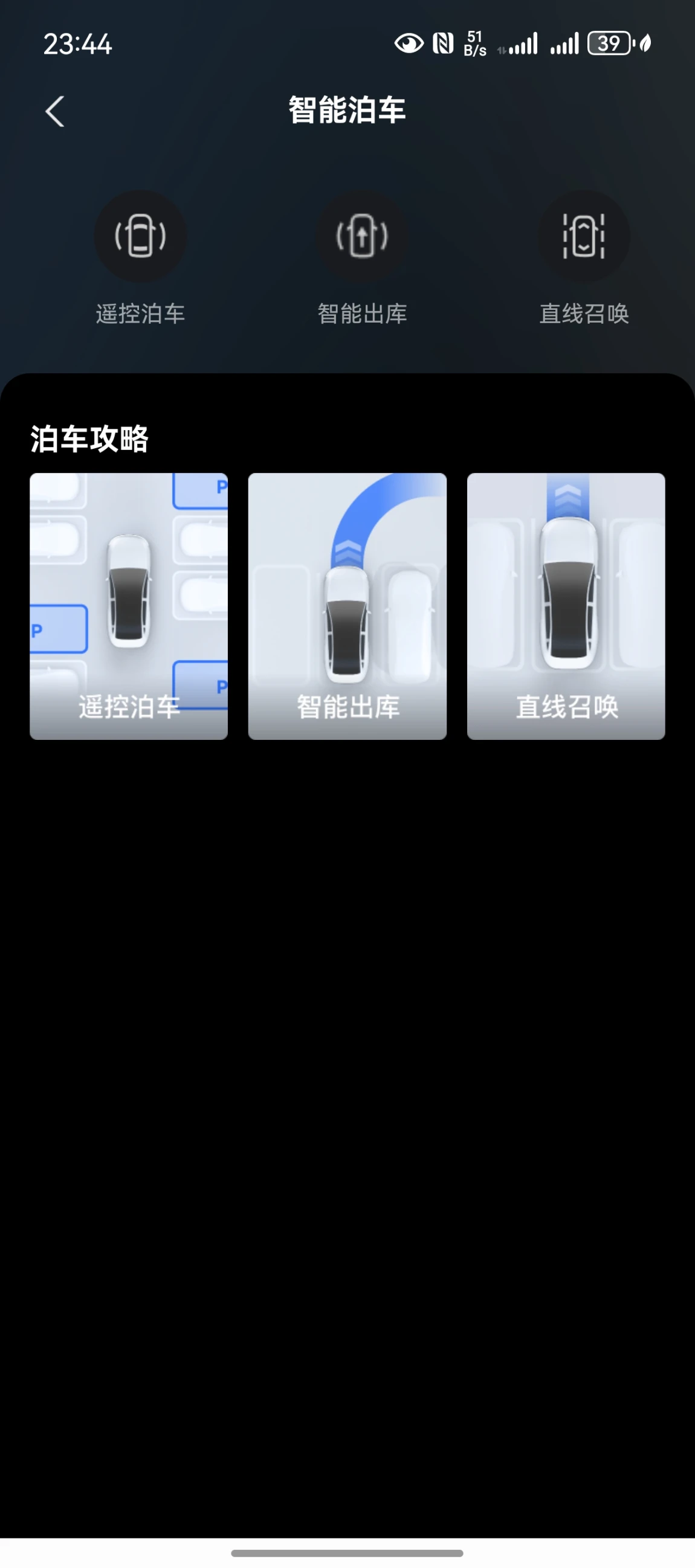695x1568 pixels.
Task: Start 遥控泊车 remote parking button
Action: (x=141, y=236)
